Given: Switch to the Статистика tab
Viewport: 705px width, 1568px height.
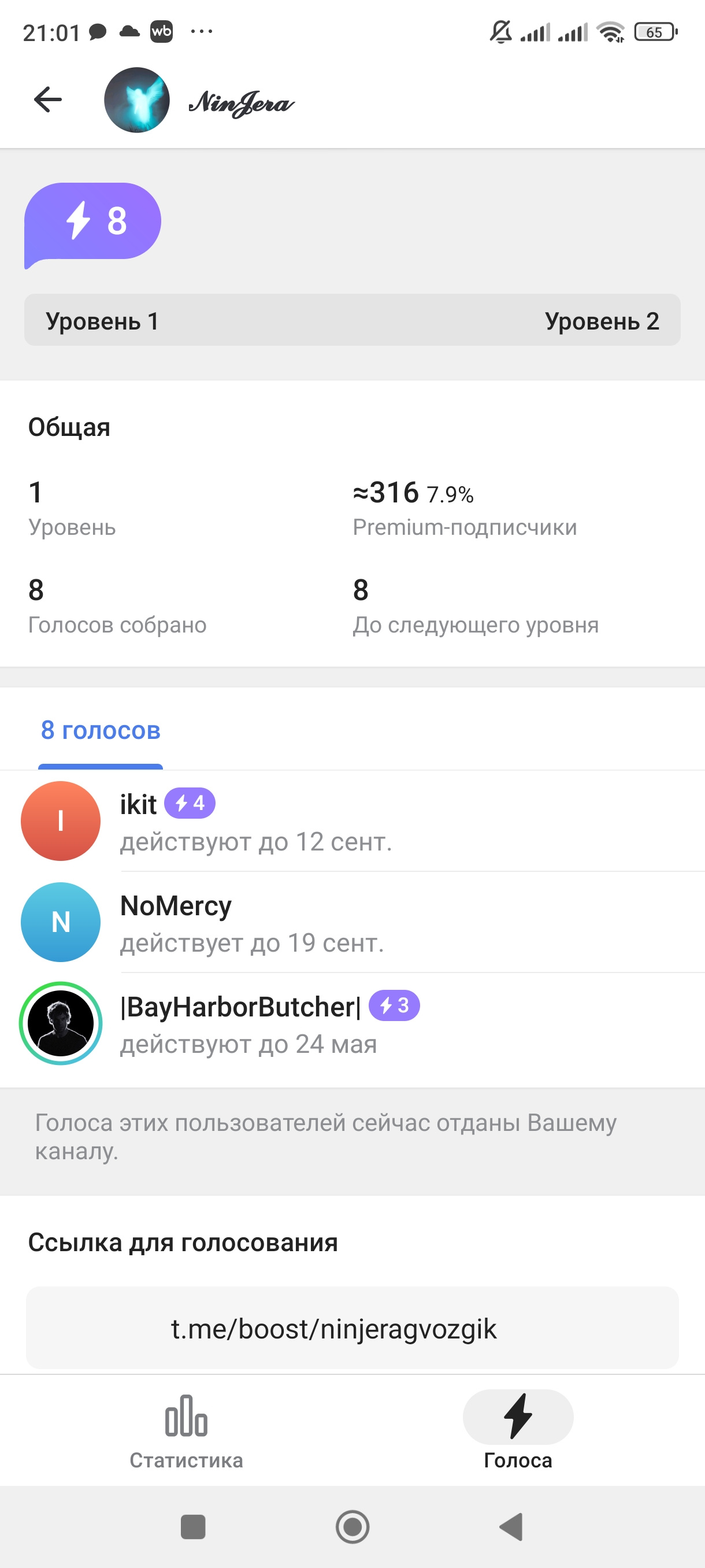Looking at the screenshot, I should click(186, 1430).
